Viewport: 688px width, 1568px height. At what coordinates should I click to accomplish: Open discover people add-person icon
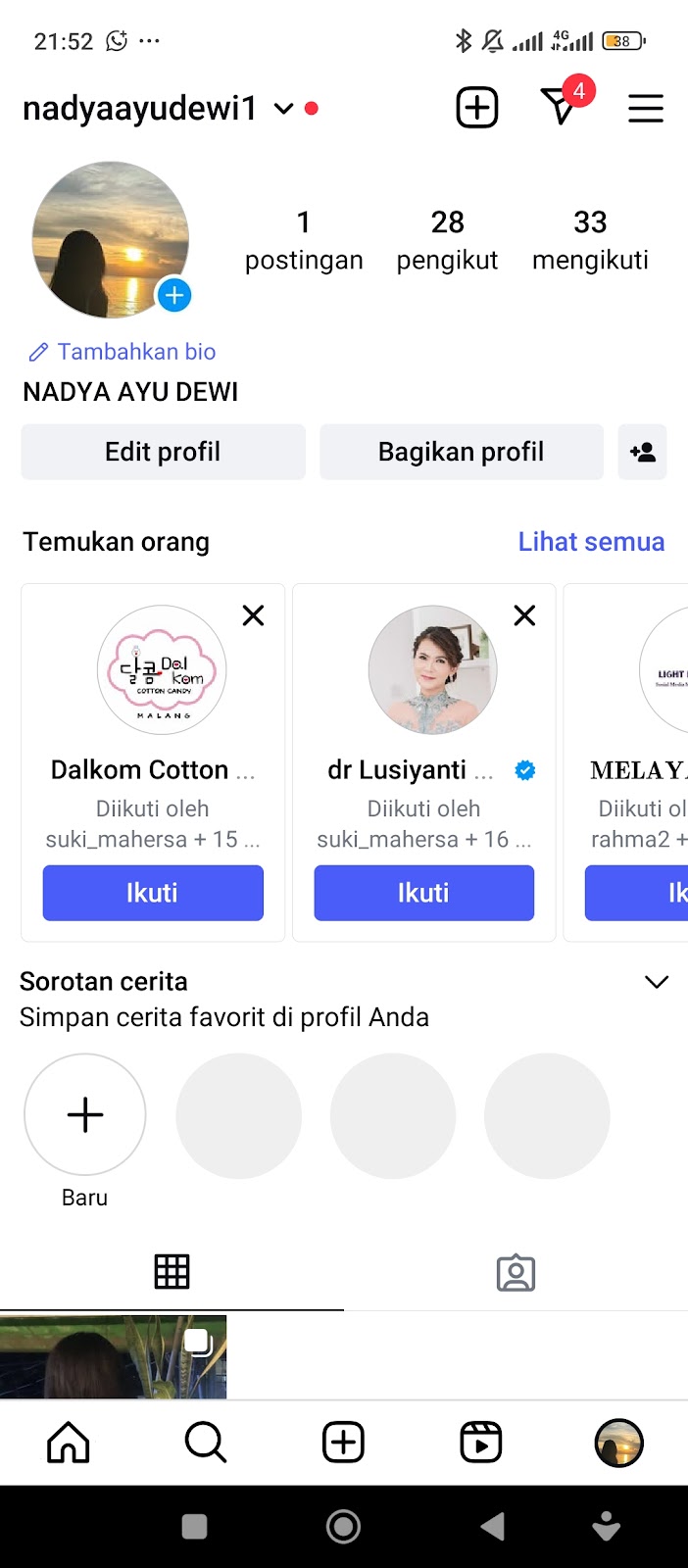[x=643, y=452]
